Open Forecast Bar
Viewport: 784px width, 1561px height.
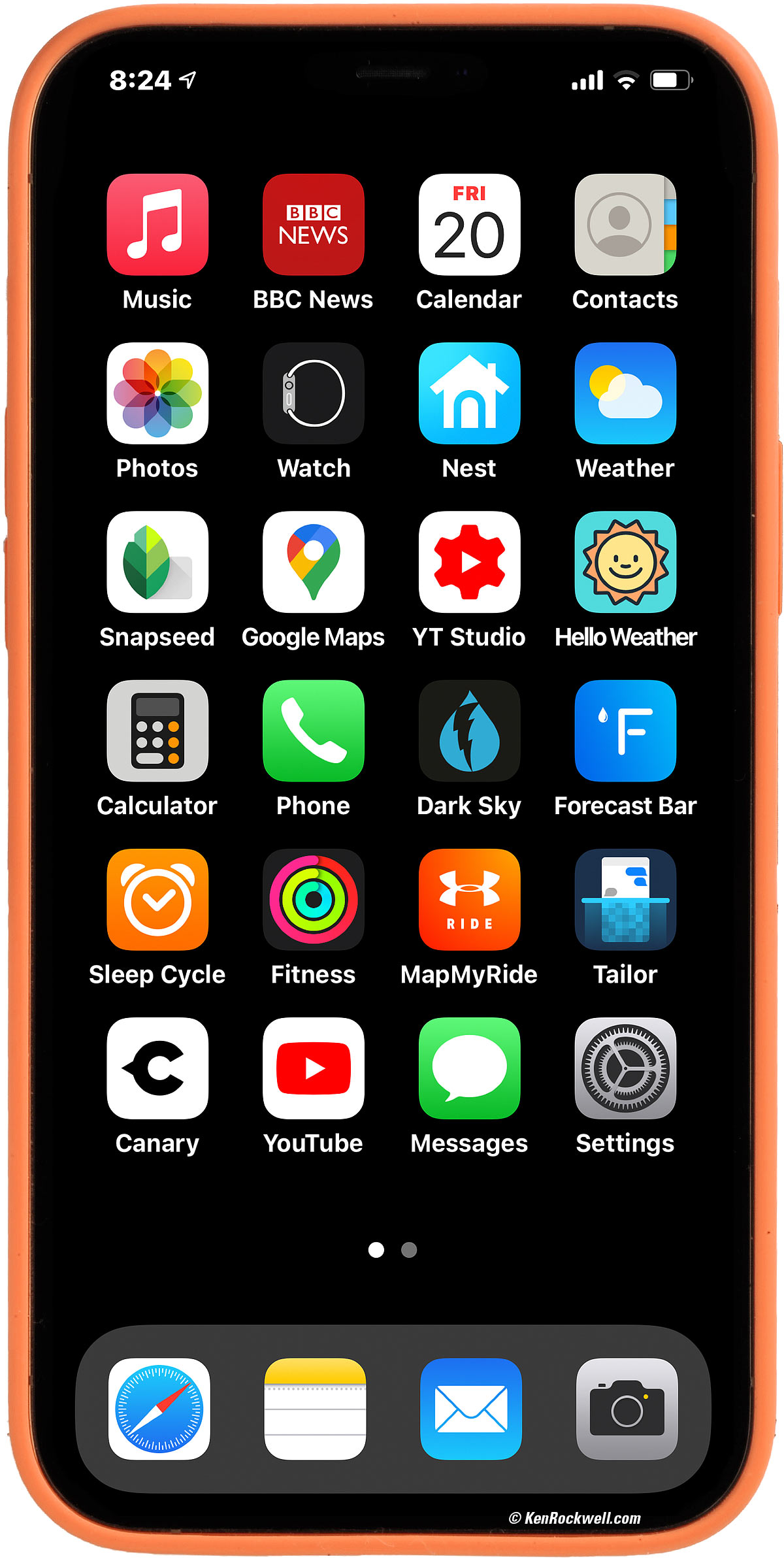click(x=625, y=731)
